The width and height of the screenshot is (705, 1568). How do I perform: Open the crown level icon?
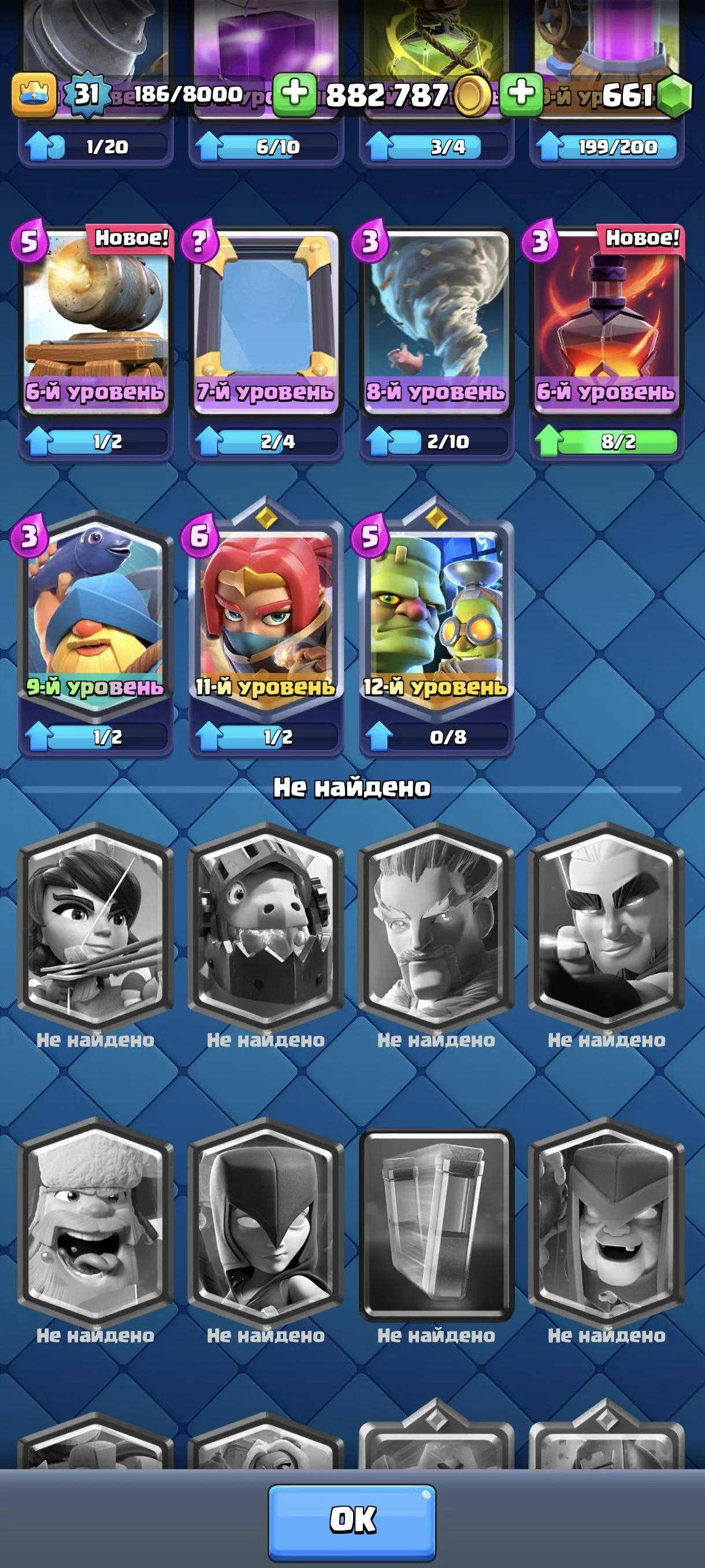34,94
